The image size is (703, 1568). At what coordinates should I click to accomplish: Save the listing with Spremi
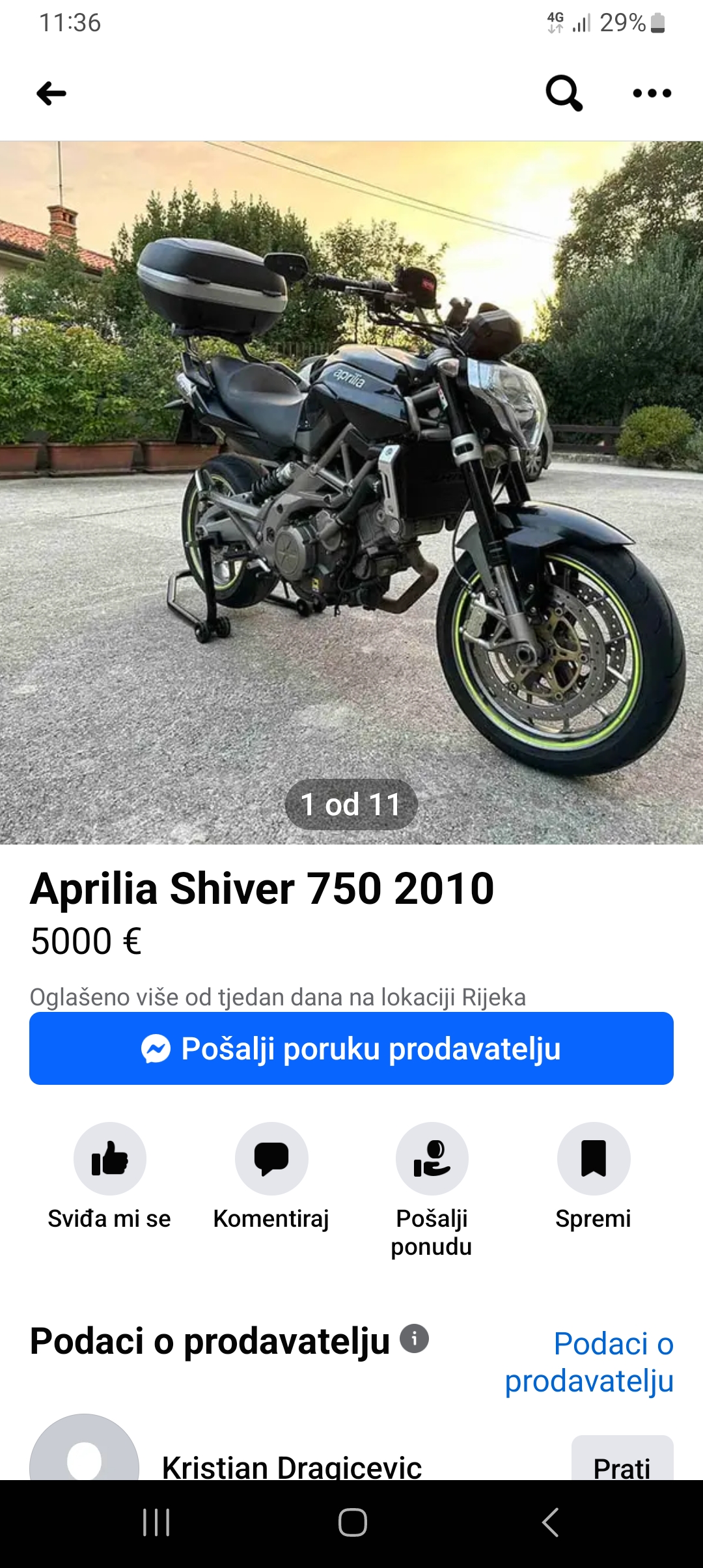(x=594, y=1158)
